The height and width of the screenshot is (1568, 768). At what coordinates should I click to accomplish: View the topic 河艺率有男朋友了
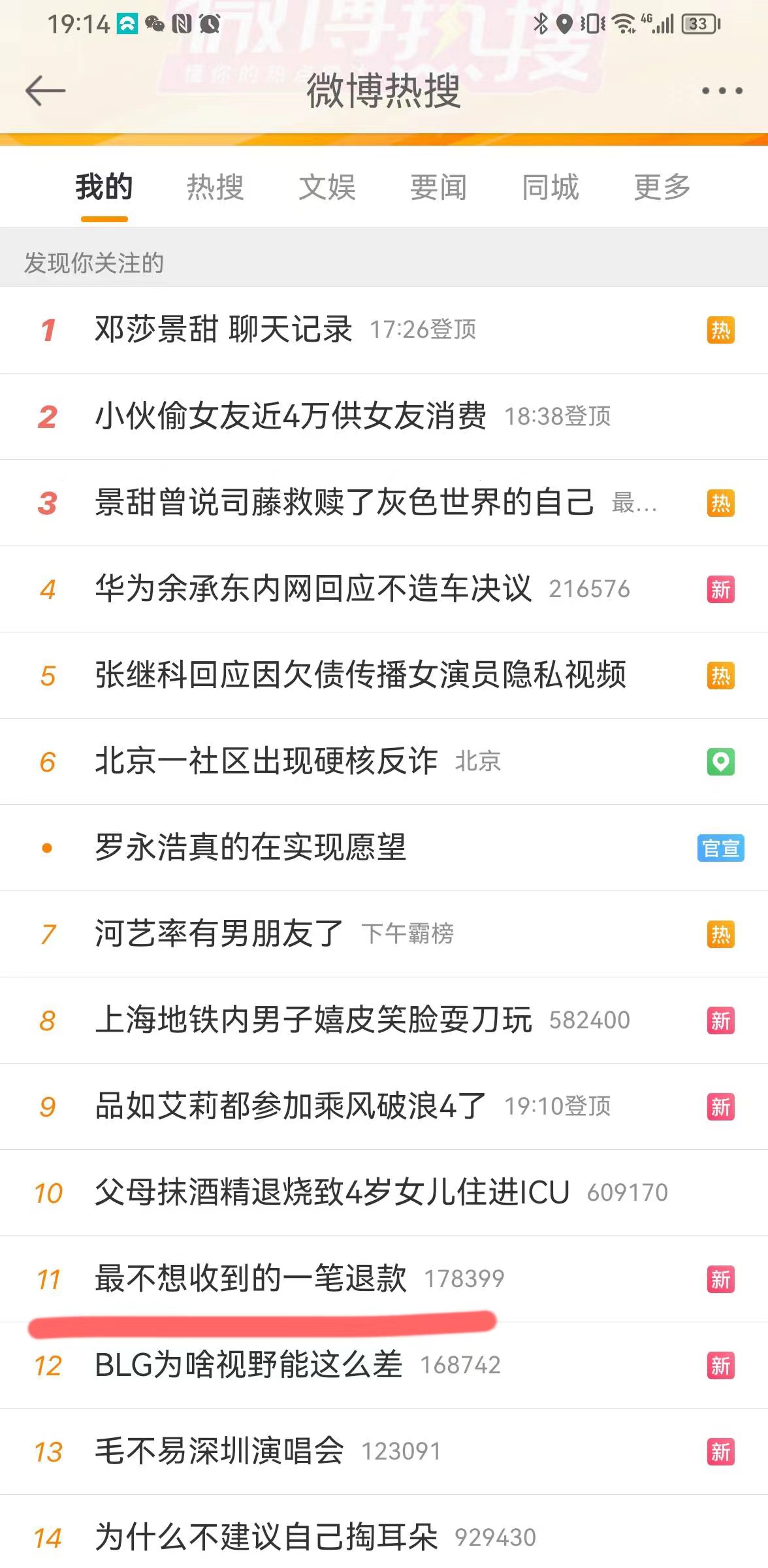219,934
